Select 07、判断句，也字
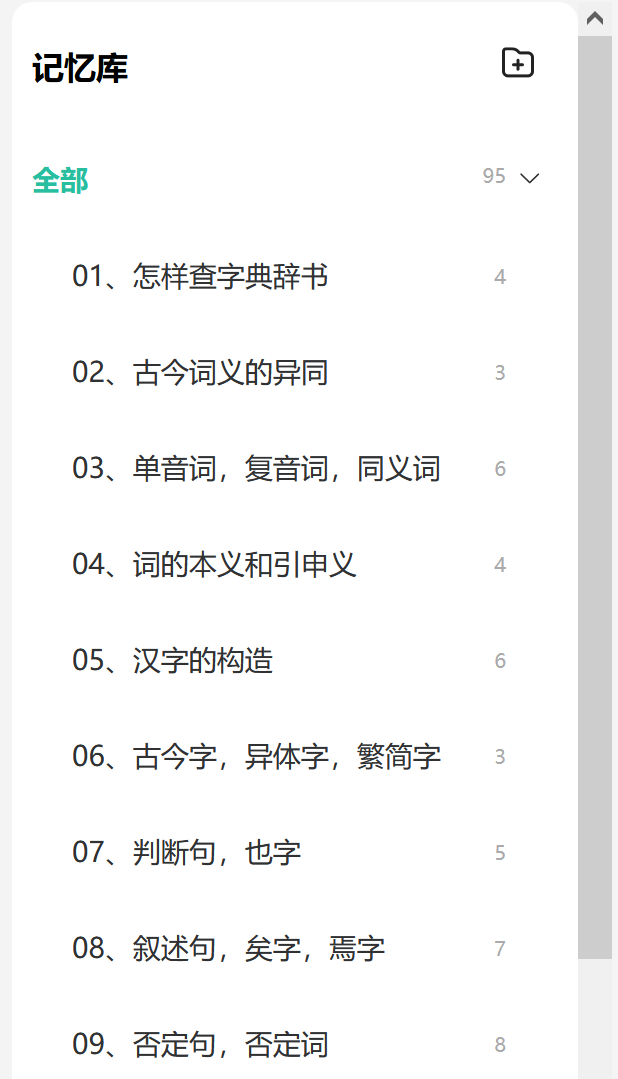Viewport: 618px width, 1079px height. [288, 853]
